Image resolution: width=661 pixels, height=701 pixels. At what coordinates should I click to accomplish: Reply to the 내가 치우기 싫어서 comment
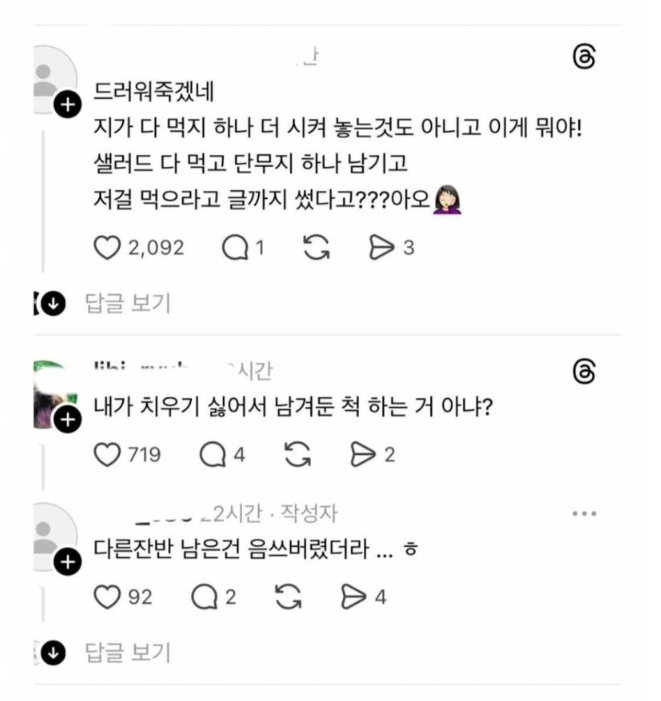pos(211,455)
